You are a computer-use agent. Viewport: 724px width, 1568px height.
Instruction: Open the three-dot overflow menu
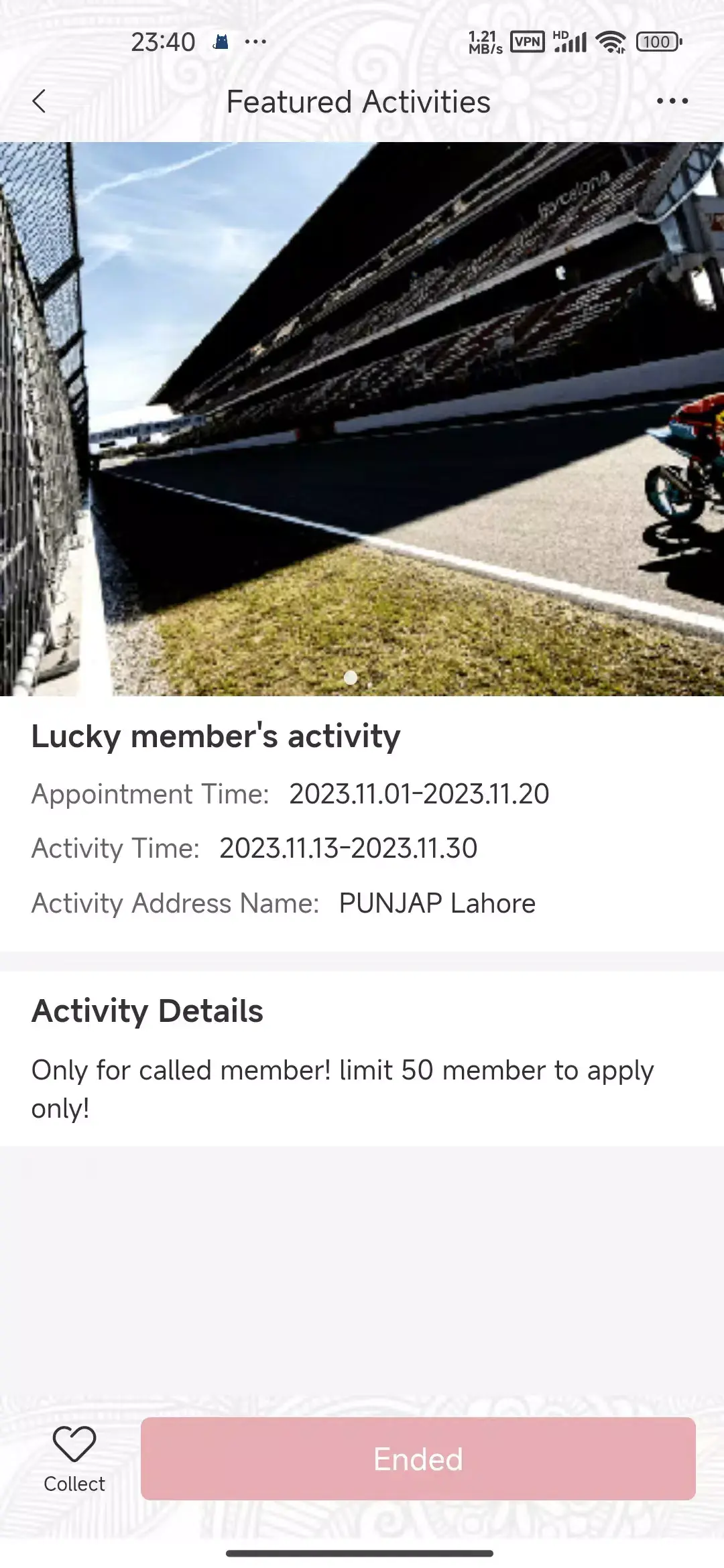672,102
